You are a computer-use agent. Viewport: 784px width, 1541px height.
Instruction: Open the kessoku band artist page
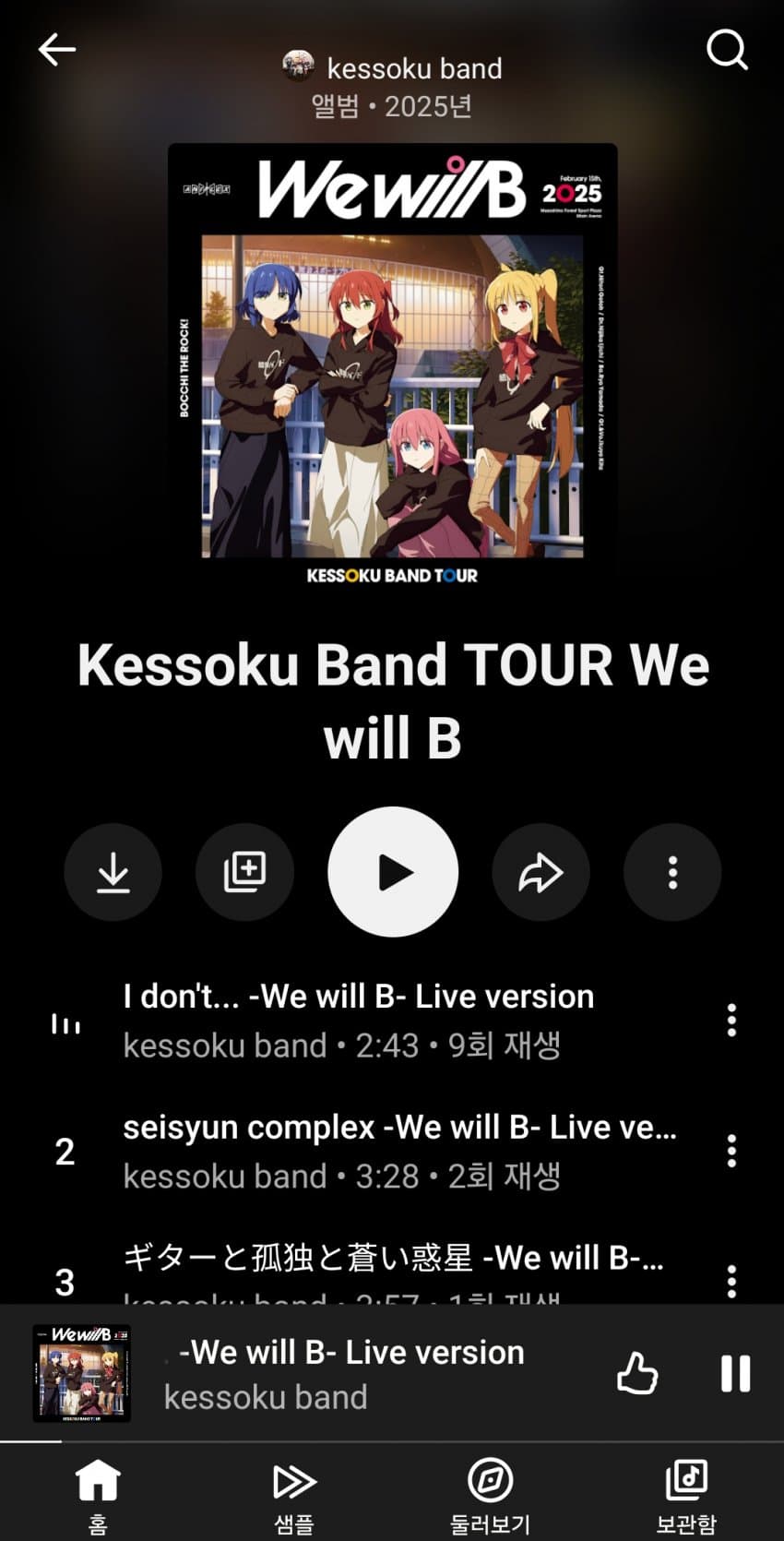394,68
